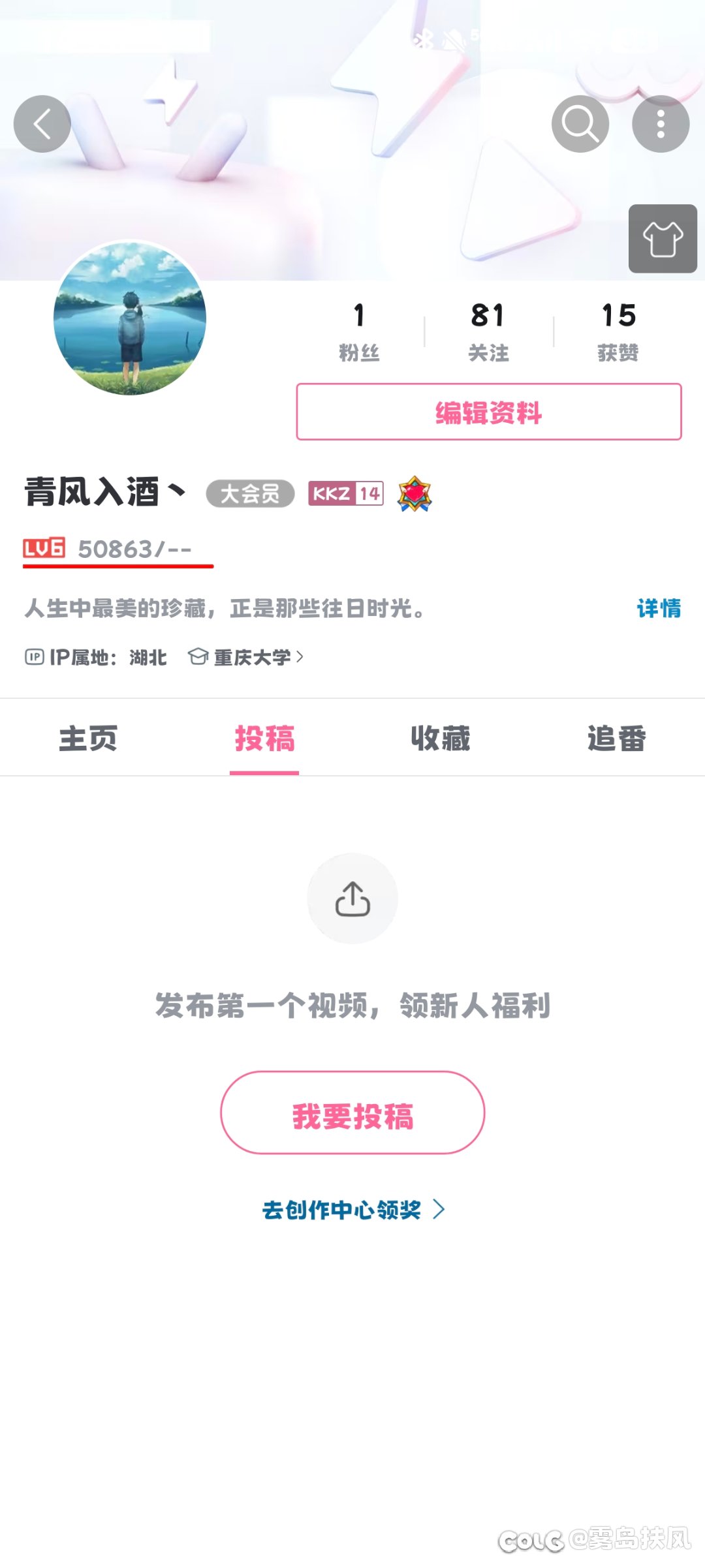Select the 投稿 tab

click(264, 739)
